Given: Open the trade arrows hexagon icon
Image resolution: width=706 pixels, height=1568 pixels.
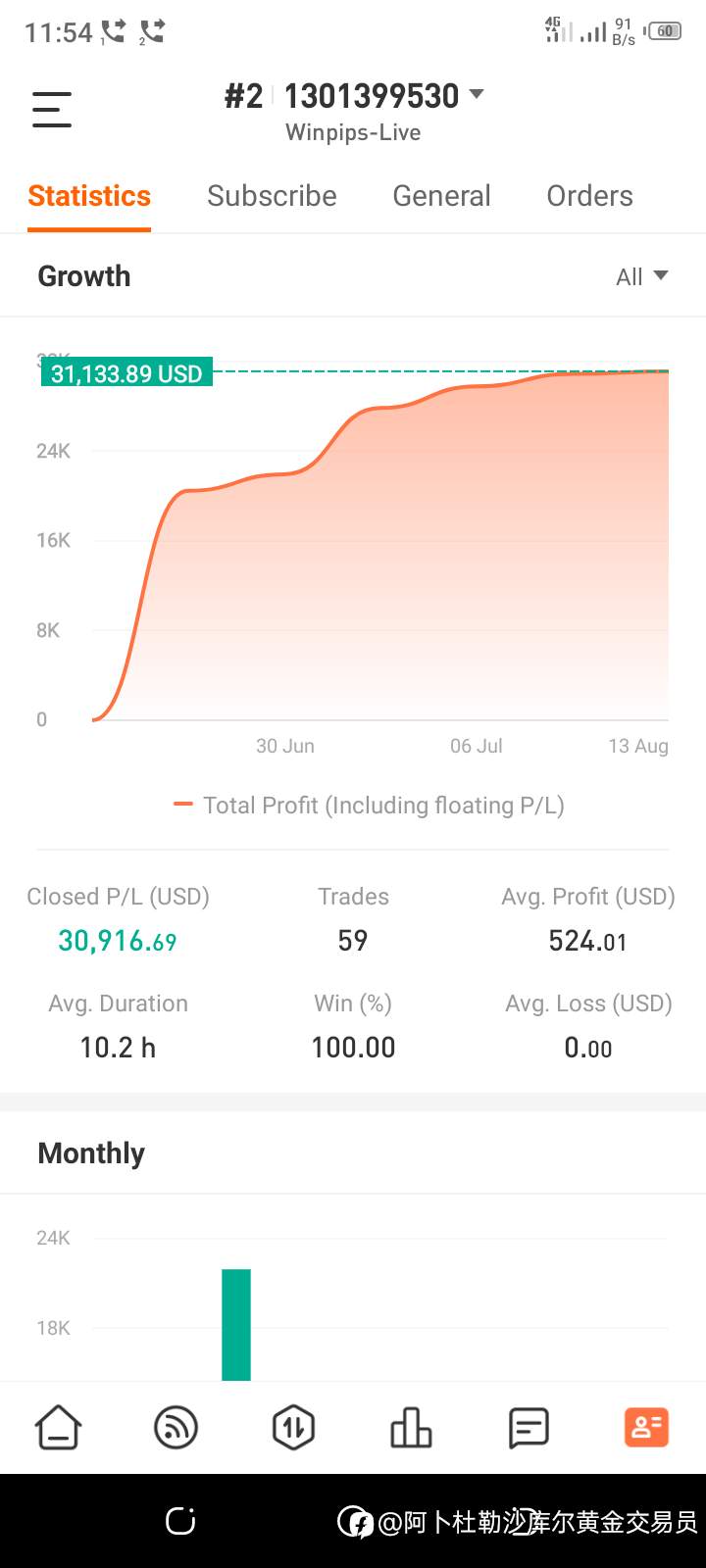Looking at the screenshot, I should 293,1428.
